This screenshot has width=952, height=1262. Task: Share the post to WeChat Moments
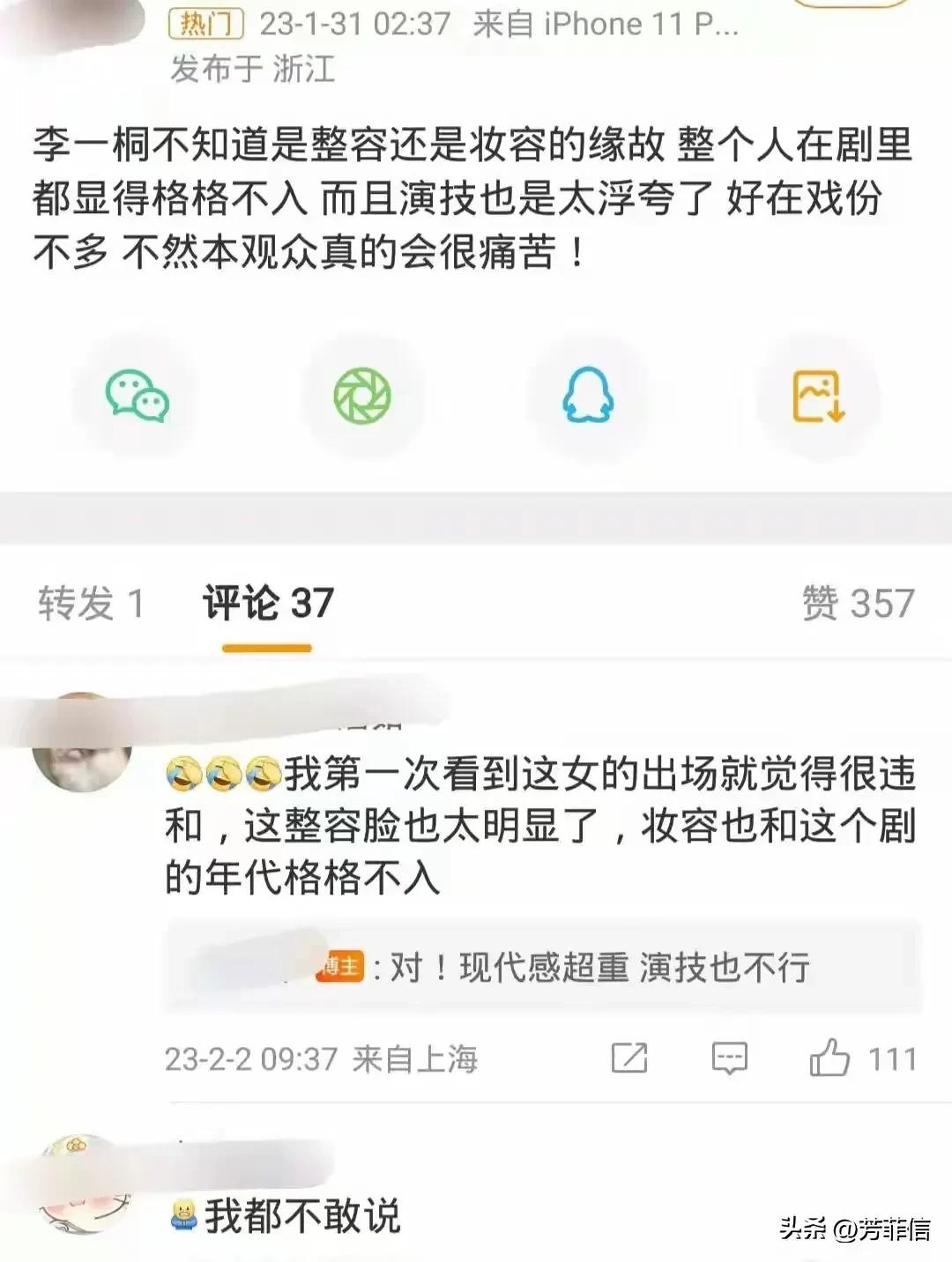(361, 396)
